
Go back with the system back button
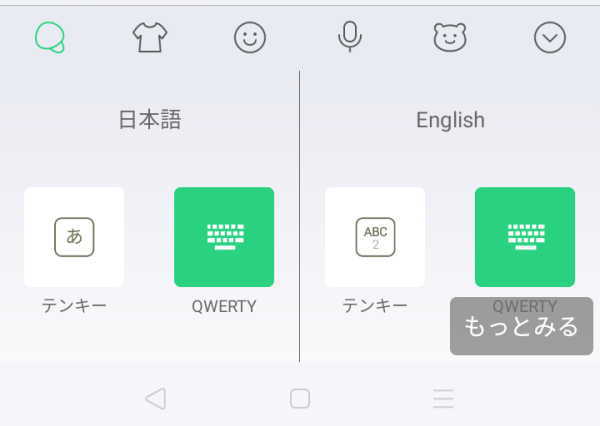[x=155, y=398]
